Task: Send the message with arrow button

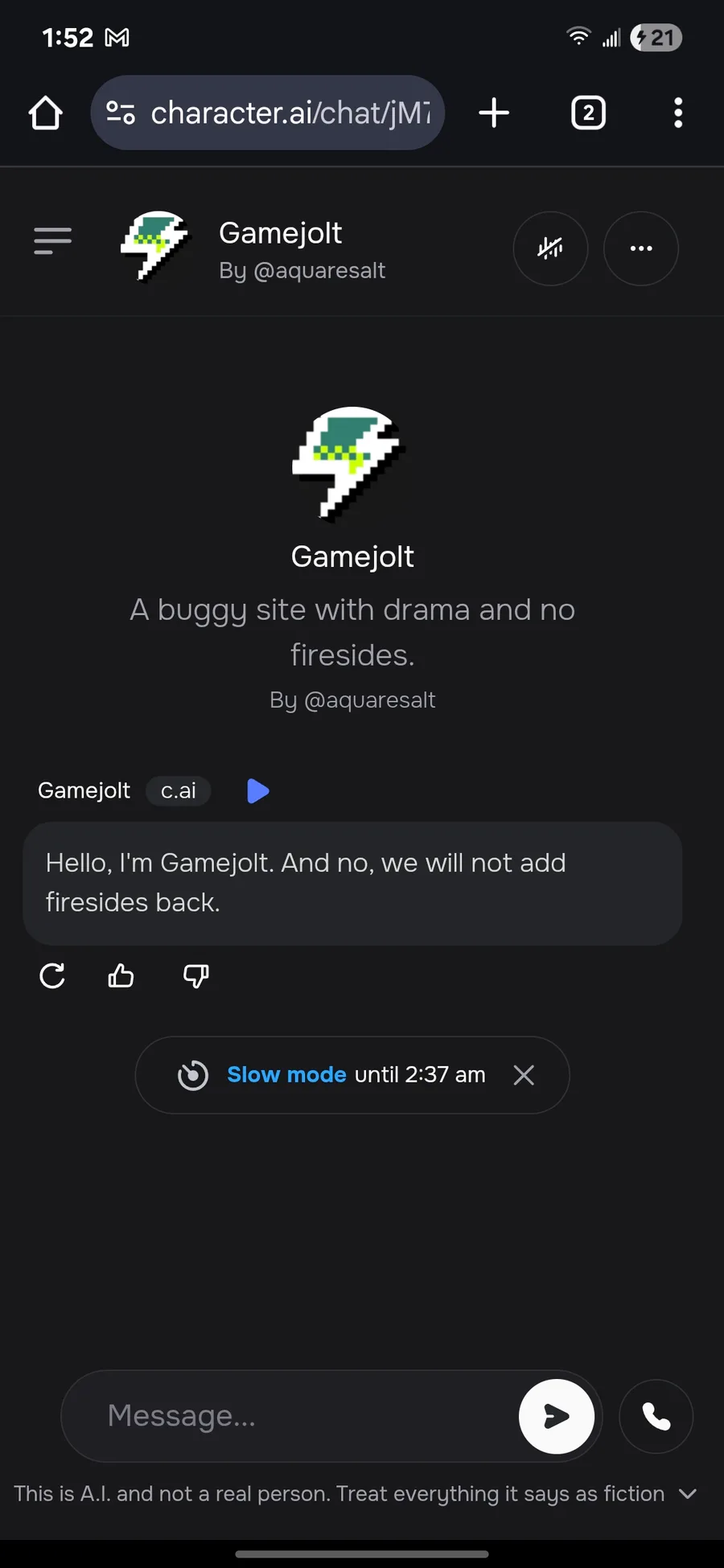Action: (557, 1416)
